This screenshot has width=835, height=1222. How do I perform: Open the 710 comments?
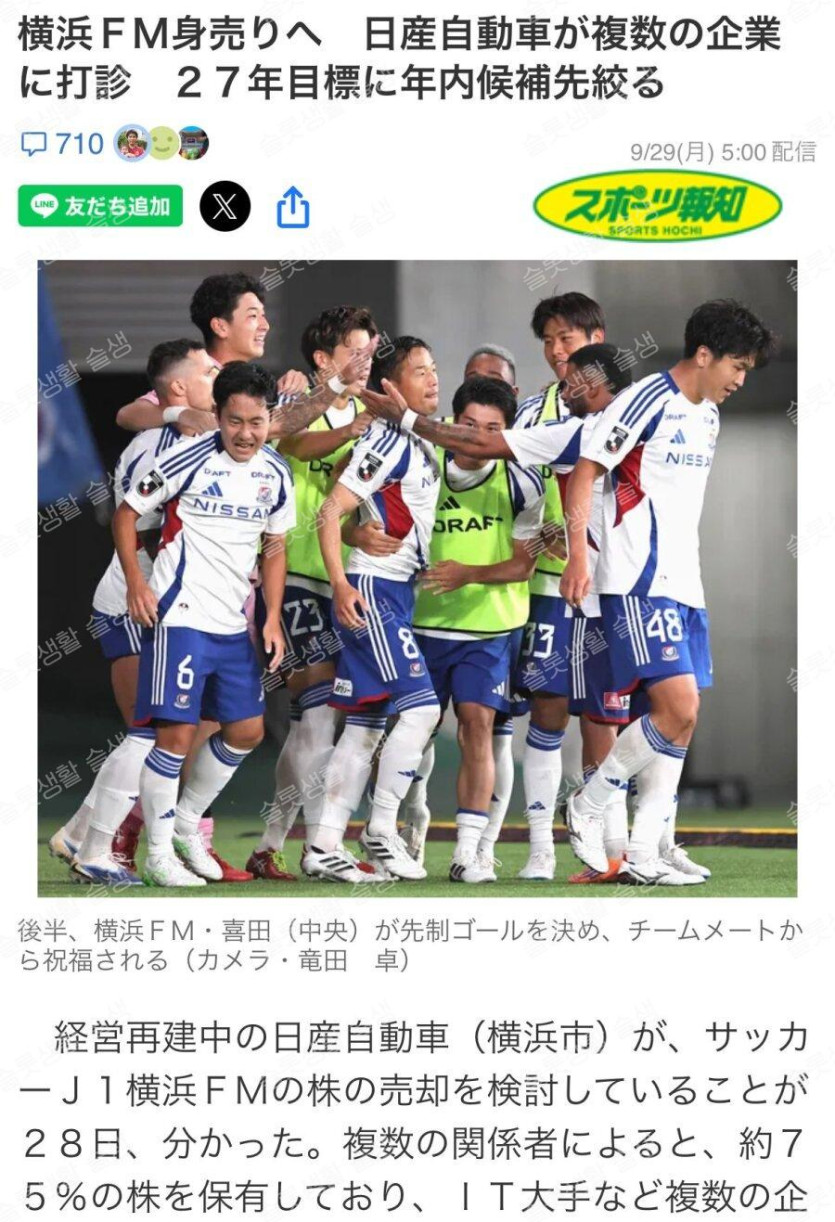[x=65, y=145]
